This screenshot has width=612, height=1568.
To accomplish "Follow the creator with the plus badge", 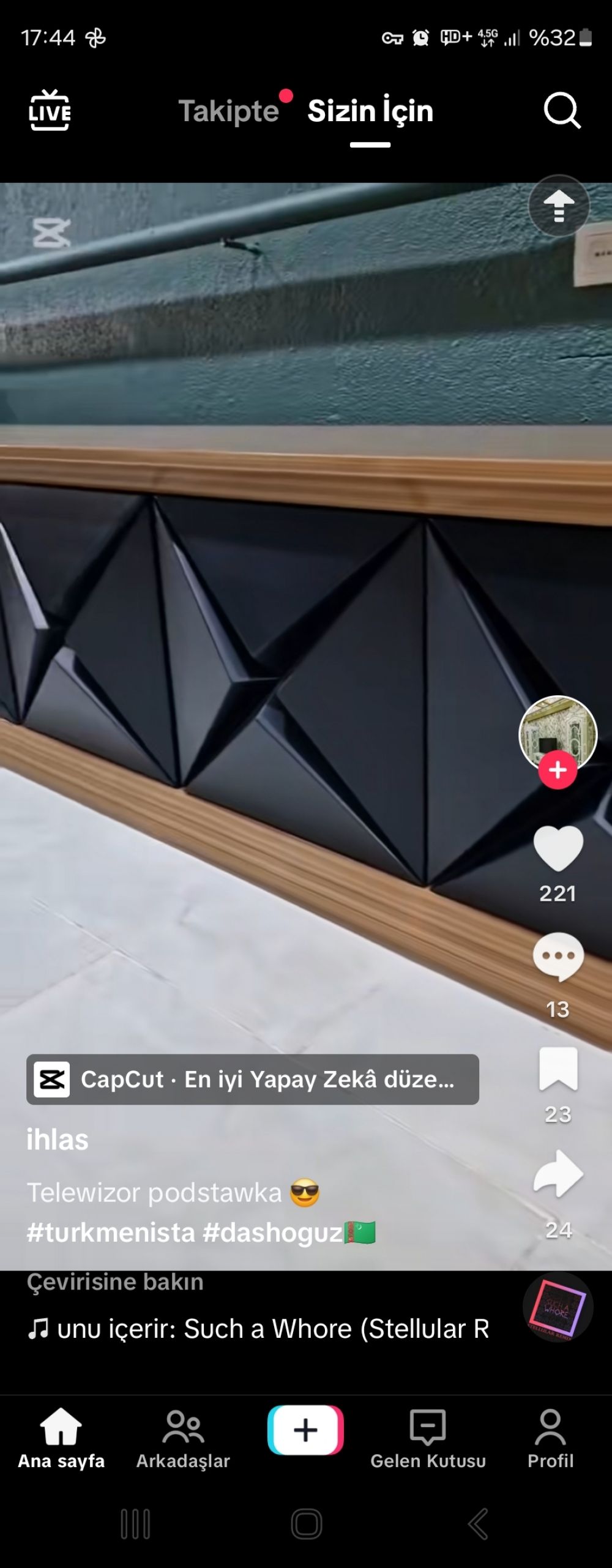I will pos(558,770).
